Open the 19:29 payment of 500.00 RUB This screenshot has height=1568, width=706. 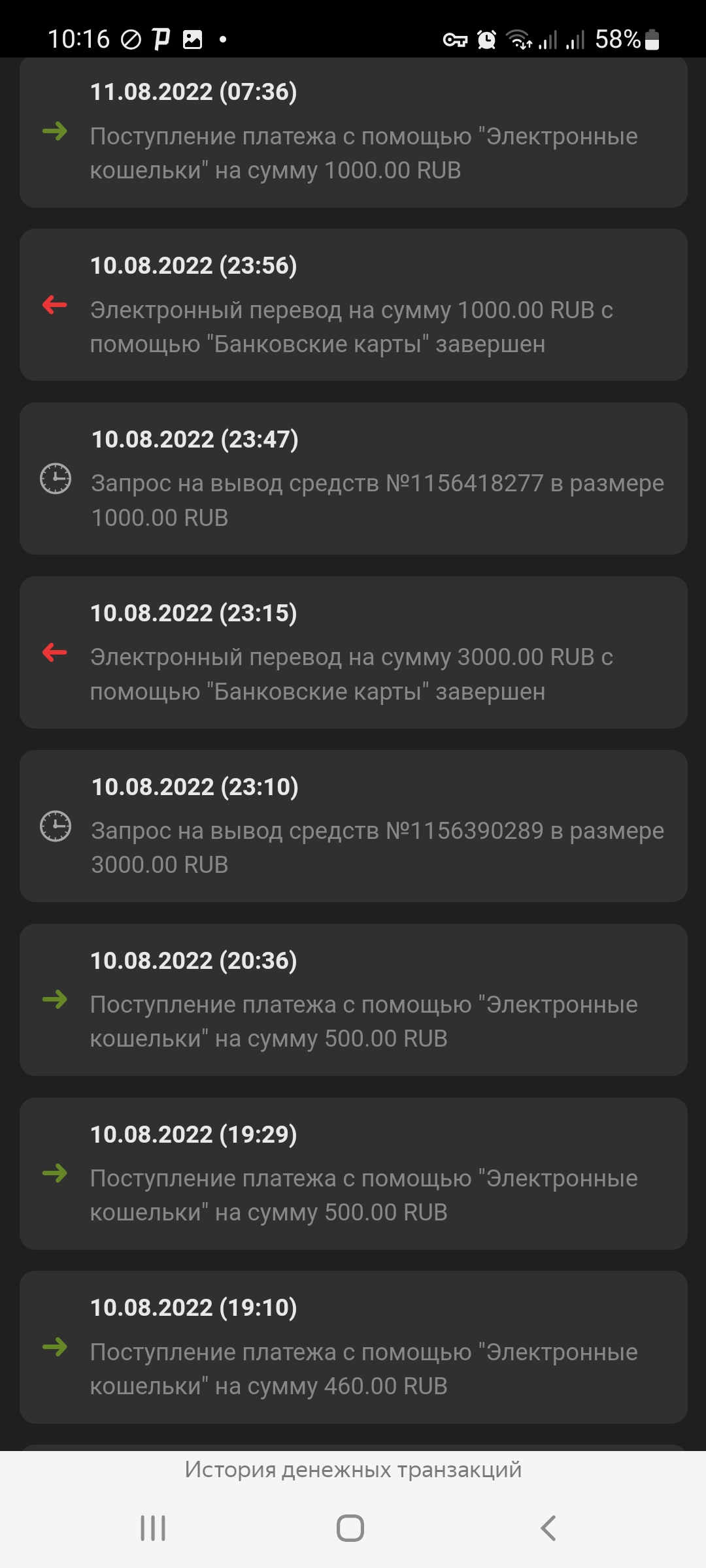pyautogui.click(x=353, y=1174)
